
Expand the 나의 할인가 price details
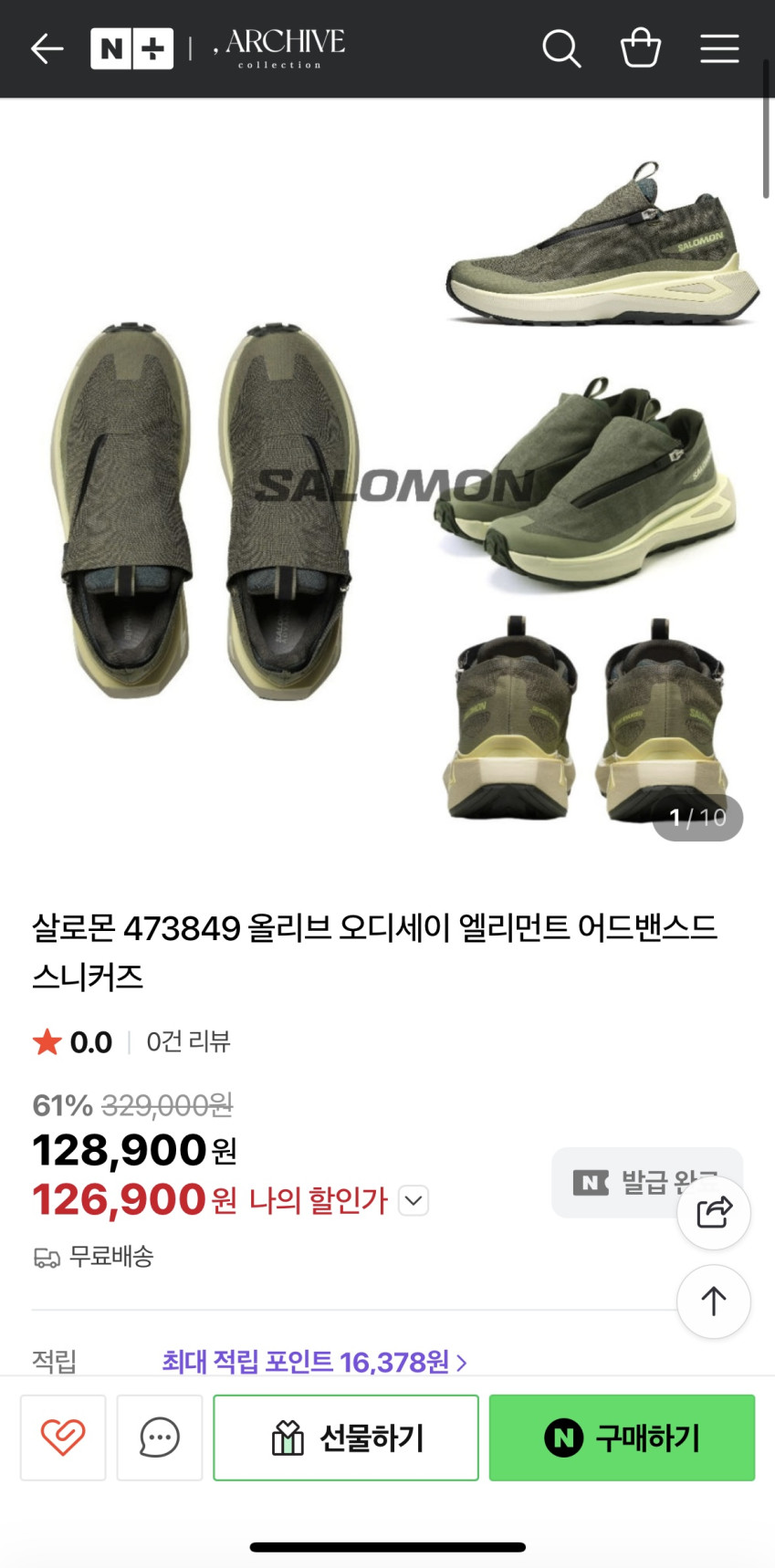(x=414, y=1200)
